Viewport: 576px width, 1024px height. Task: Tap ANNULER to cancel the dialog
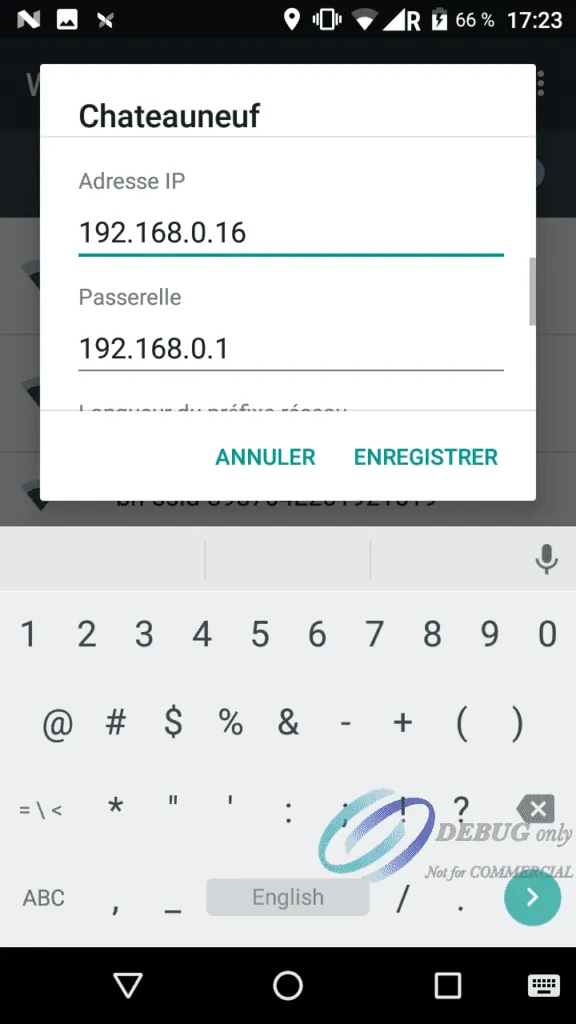click(x=265, y=457)
